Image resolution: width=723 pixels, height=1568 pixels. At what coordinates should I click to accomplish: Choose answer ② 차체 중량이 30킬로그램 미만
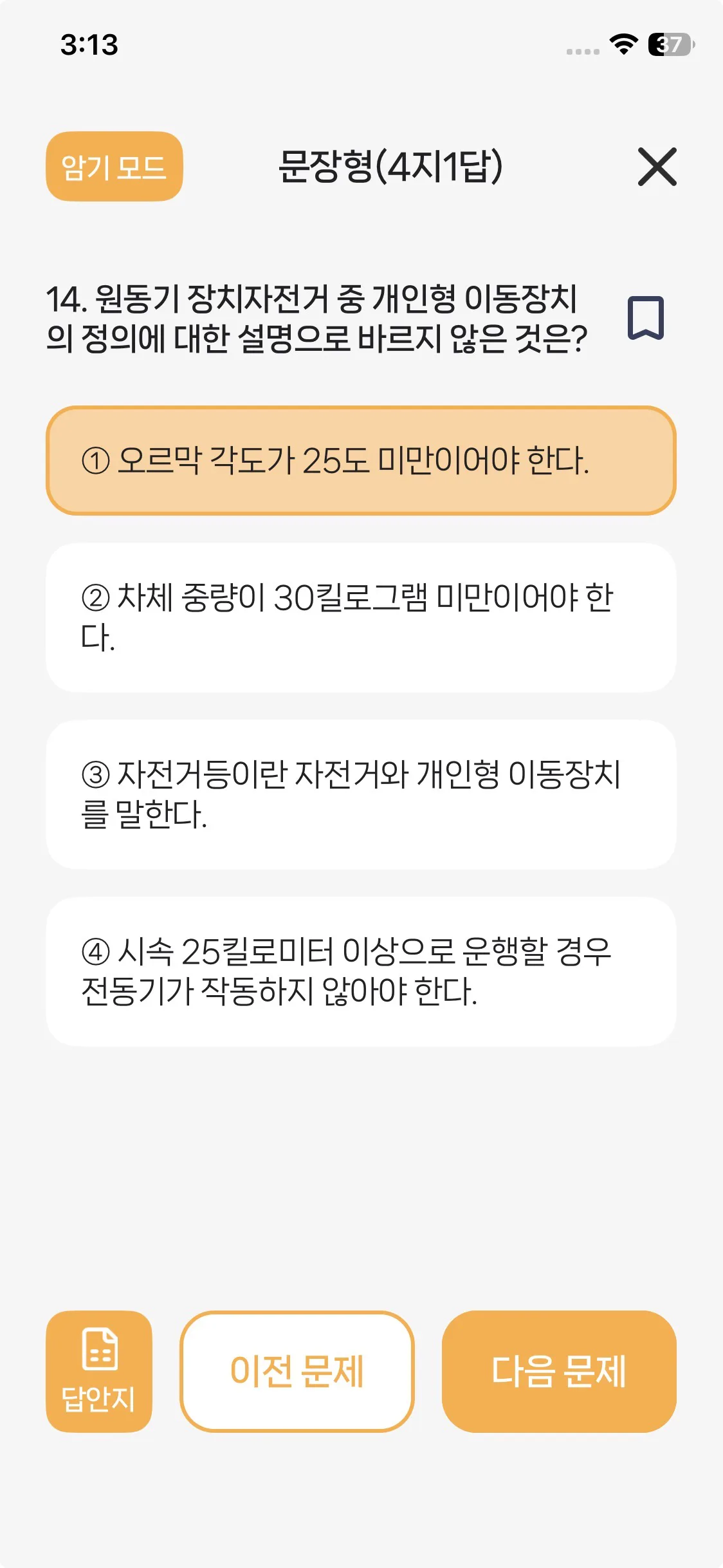point(361,617)
